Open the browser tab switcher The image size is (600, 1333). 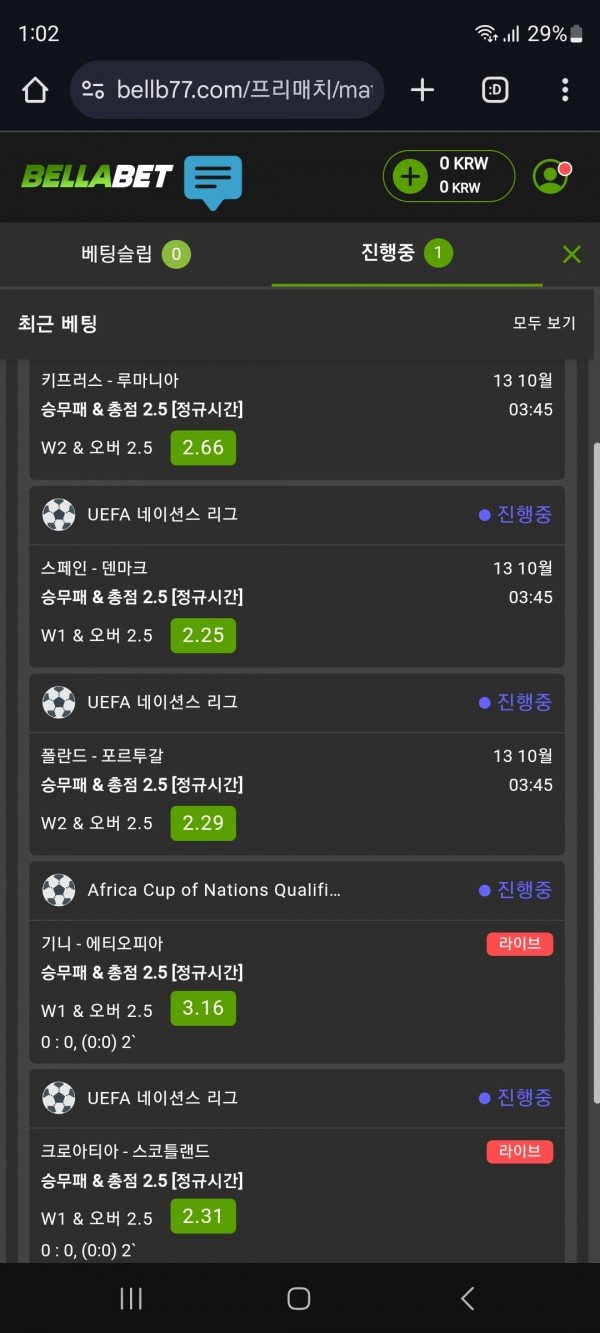click(495, 91)
